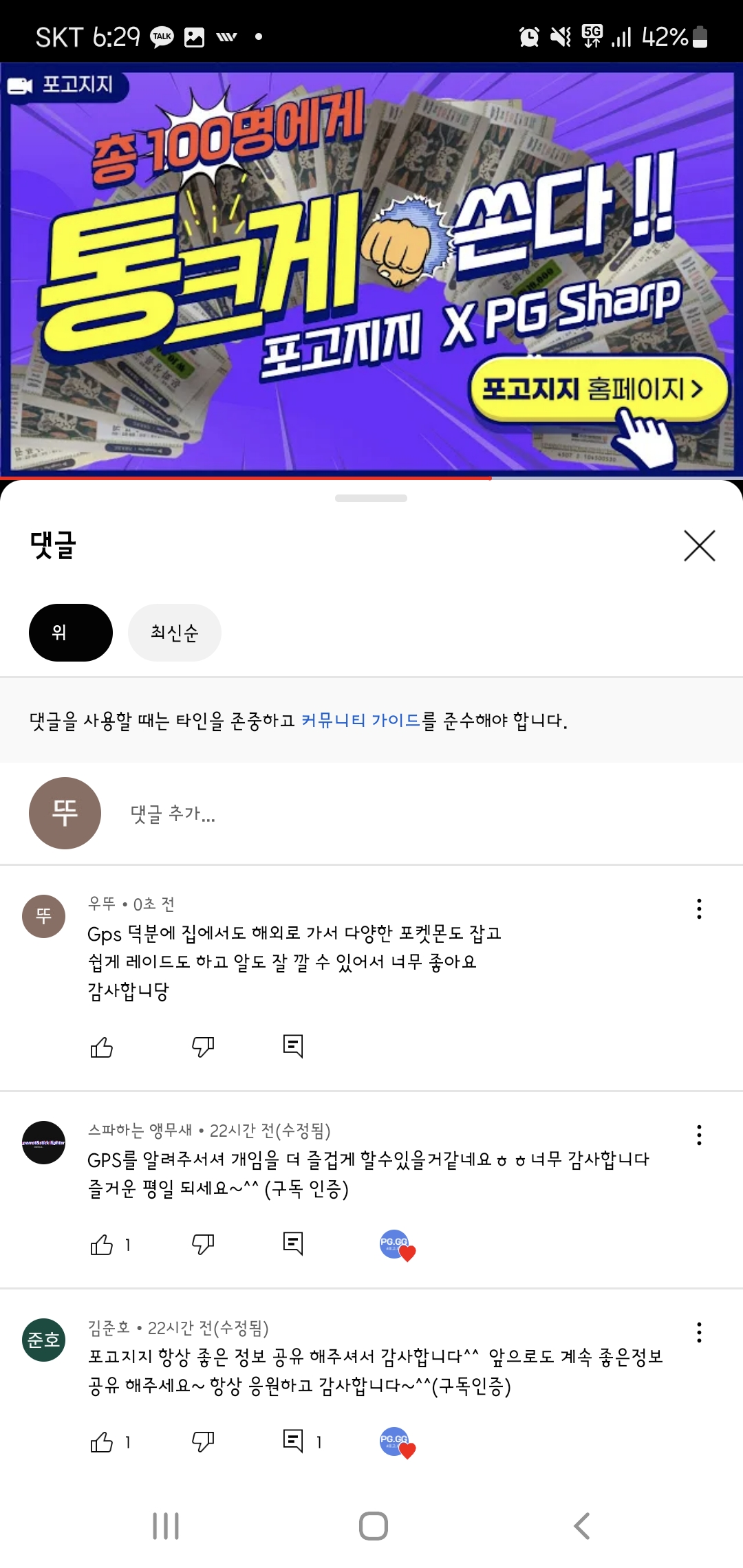Viewport: 743px width, 1568px height.
Task: Like the comment by 우뚜
Action: [x=102, y=1047]
